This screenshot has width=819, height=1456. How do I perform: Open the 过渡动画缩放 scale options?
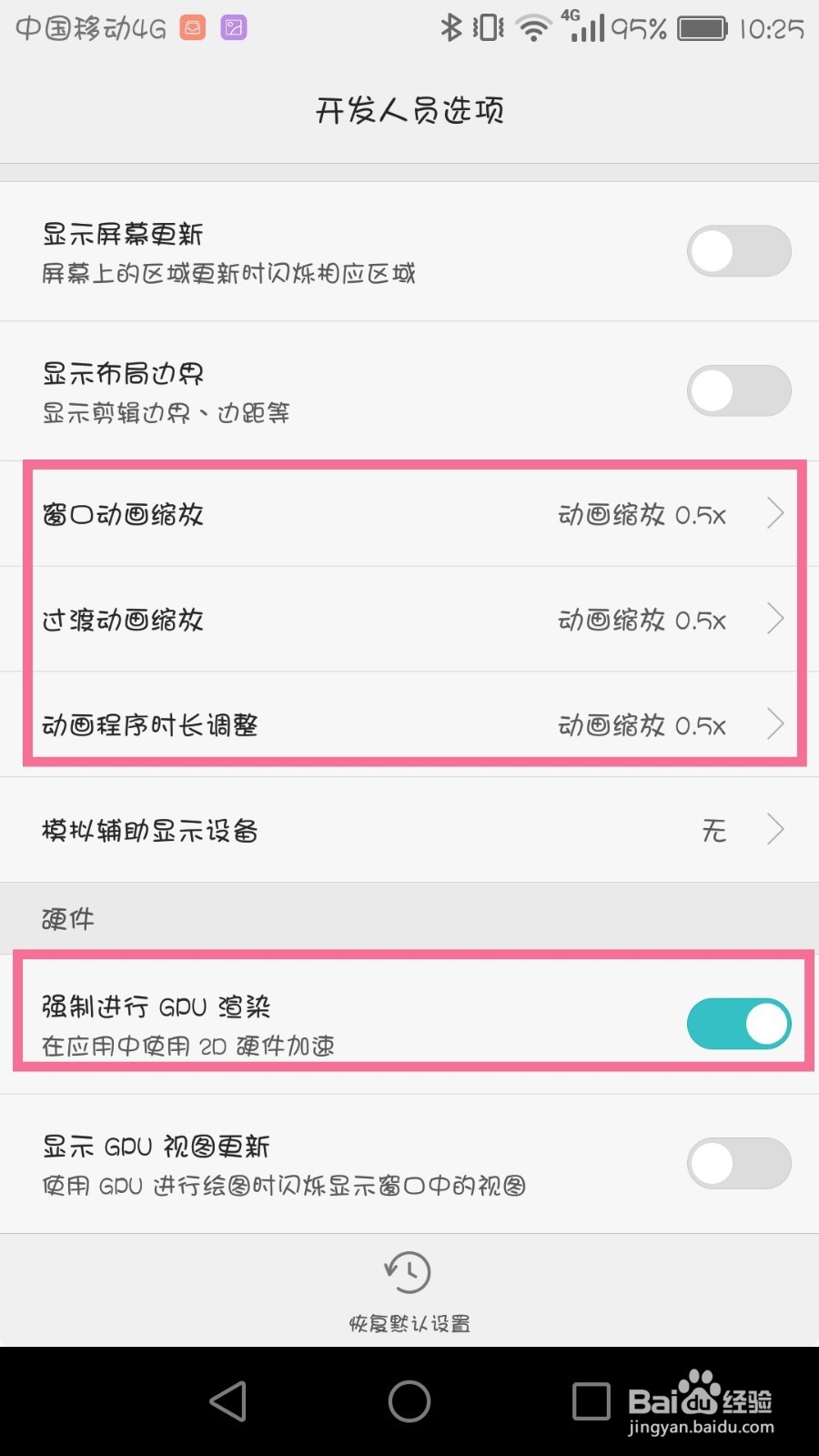click(774, 620)
